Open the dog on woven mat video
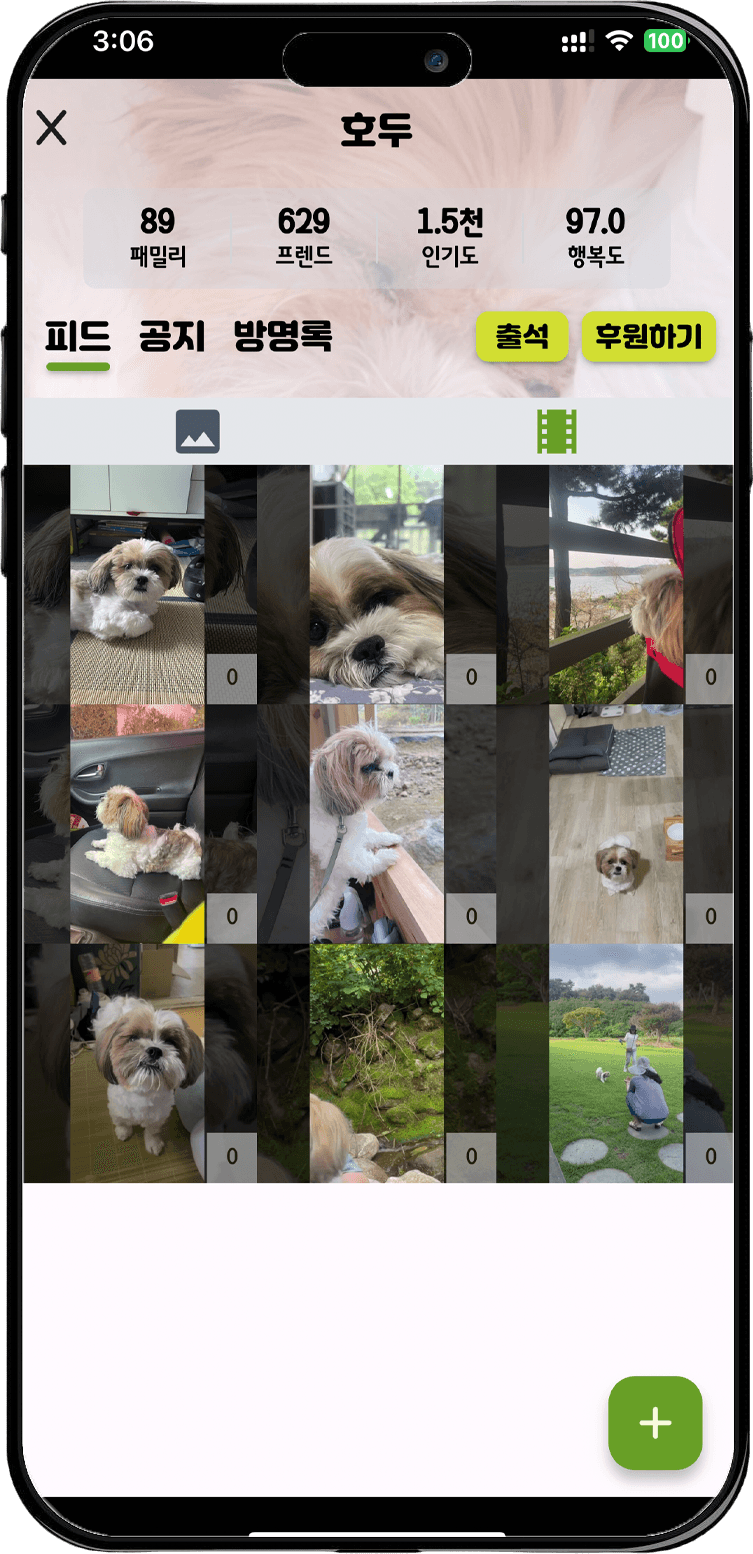 coord(138,584)
